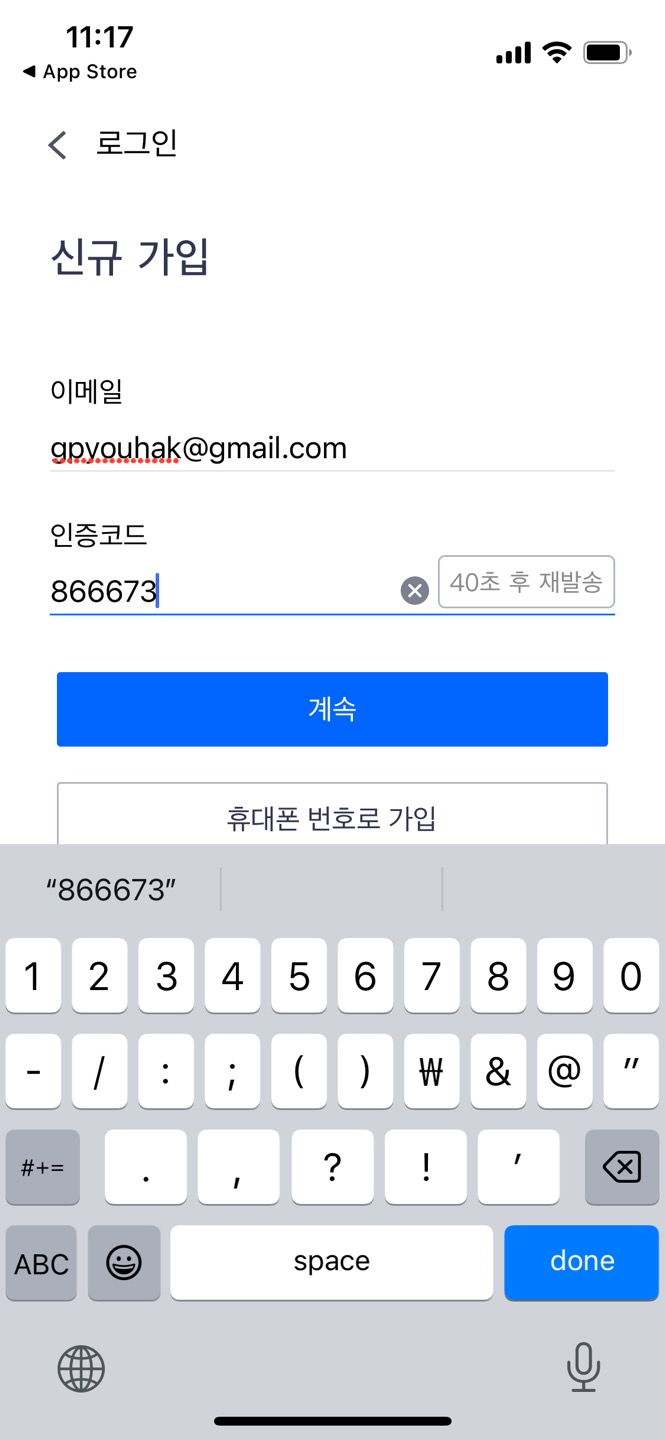Open the emoji keyboard
This screenshot has height=1440, width=665.
click(x=124, y=1264)
